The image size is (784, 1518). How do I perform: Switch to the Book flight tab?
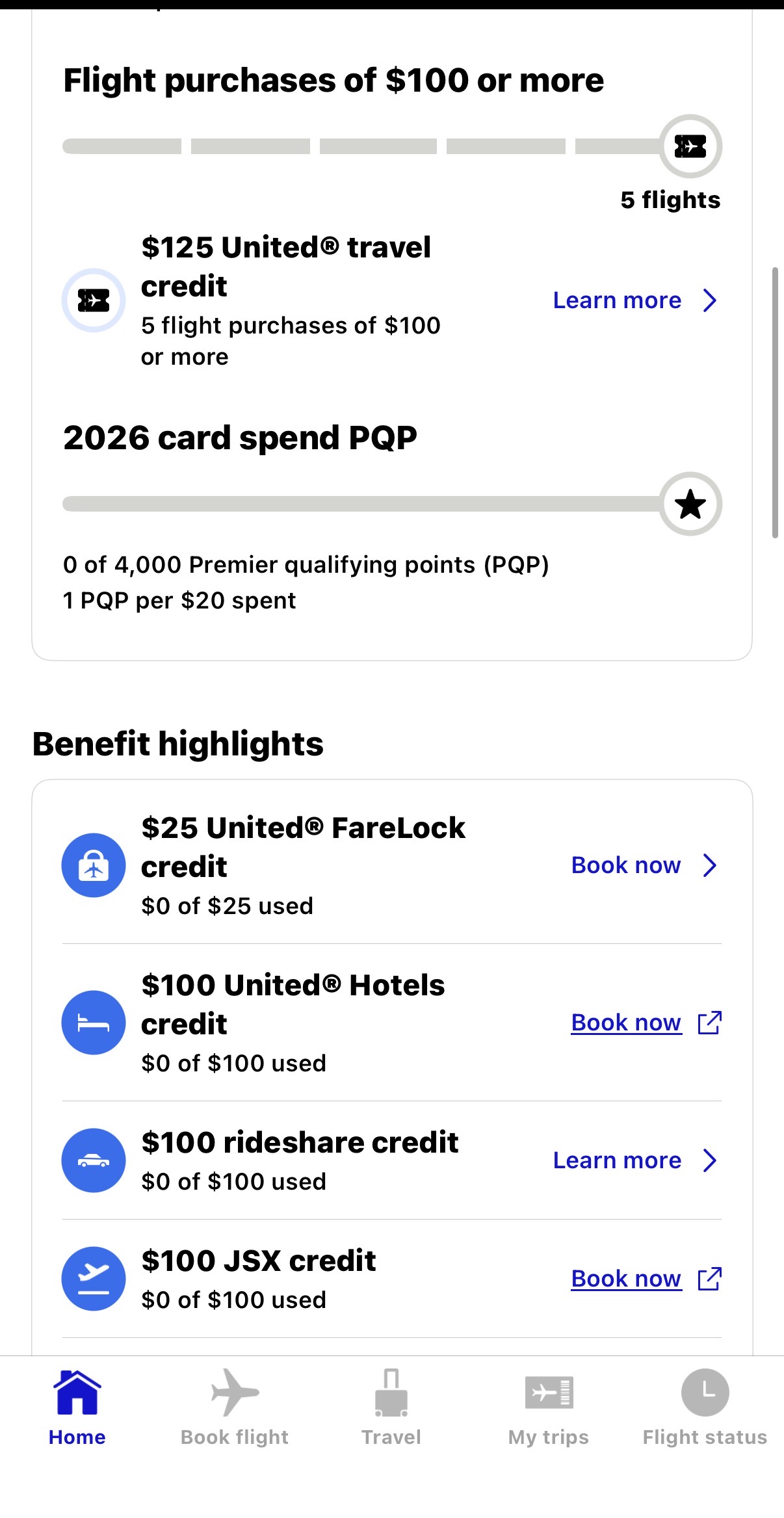(x=235, y=1407)
